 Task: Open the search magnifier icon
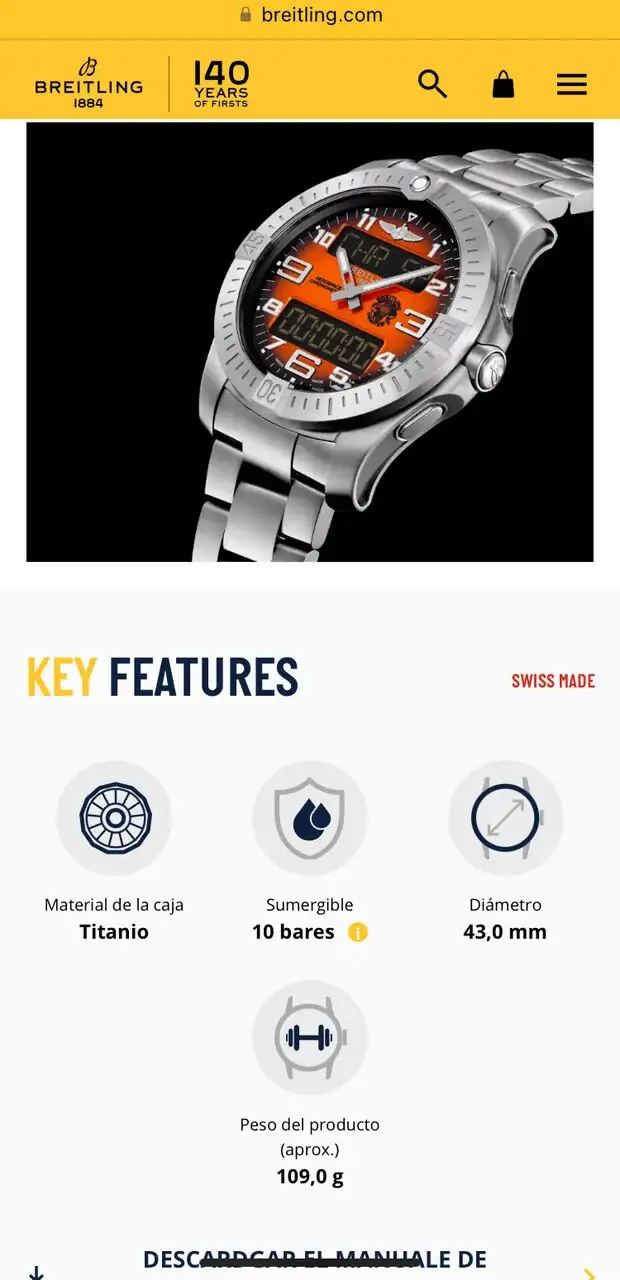[x=432, y=84]
